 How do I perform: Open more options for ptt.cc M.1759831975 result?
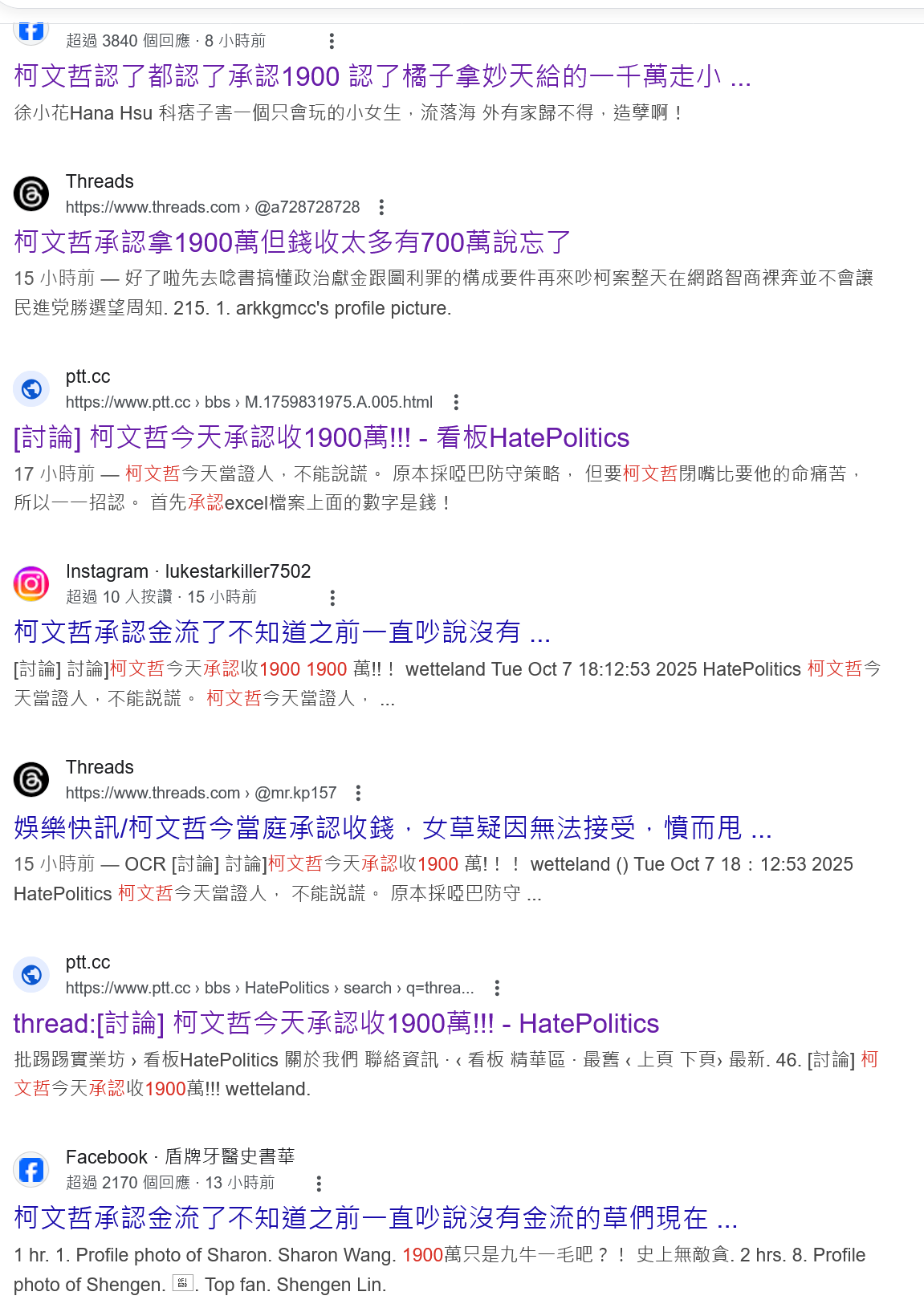[x=456, y=402]
